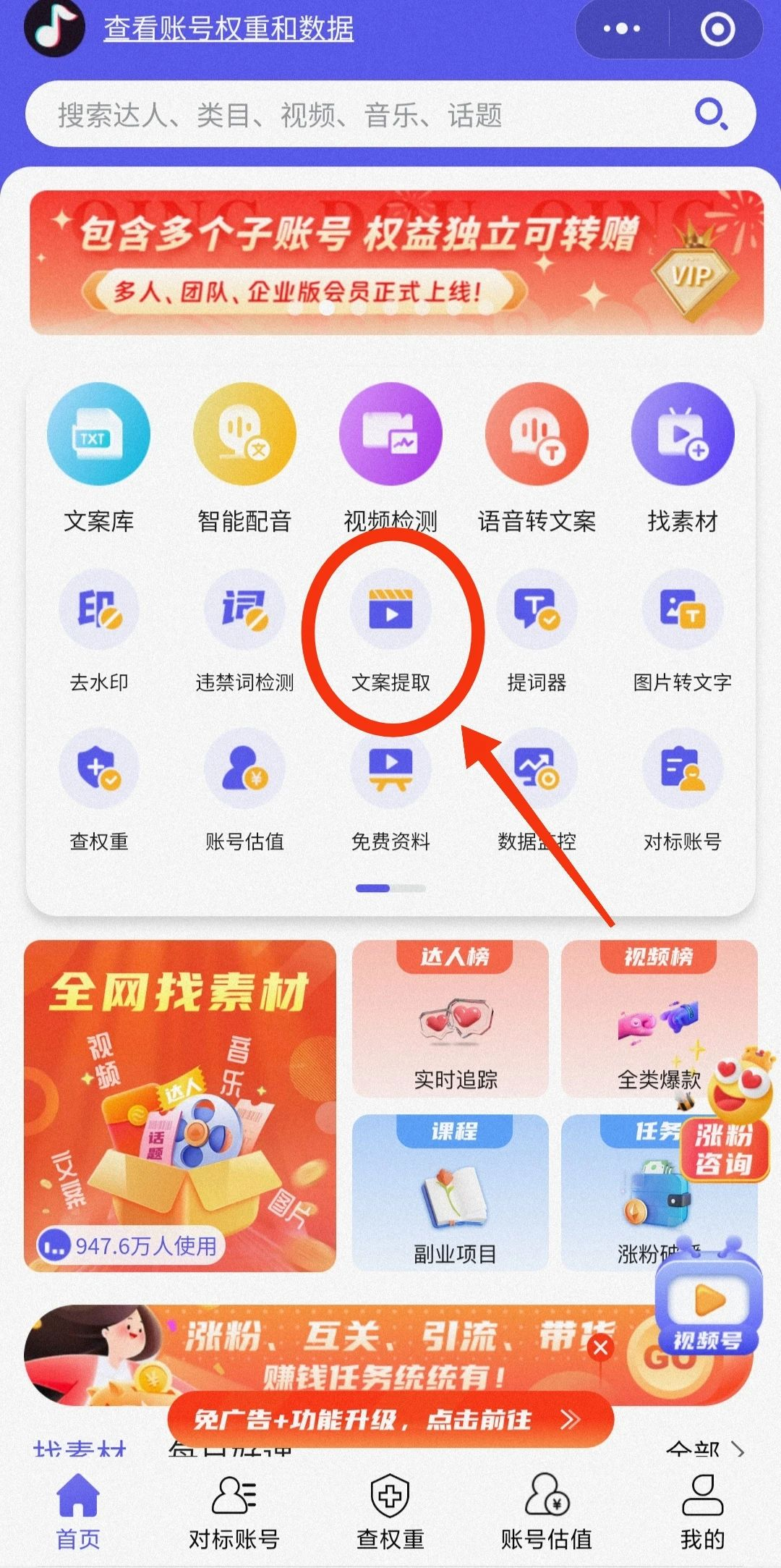Open 达人榜 实时追踪 card
Screen dimensions: 781x1568
point(451,1019)
